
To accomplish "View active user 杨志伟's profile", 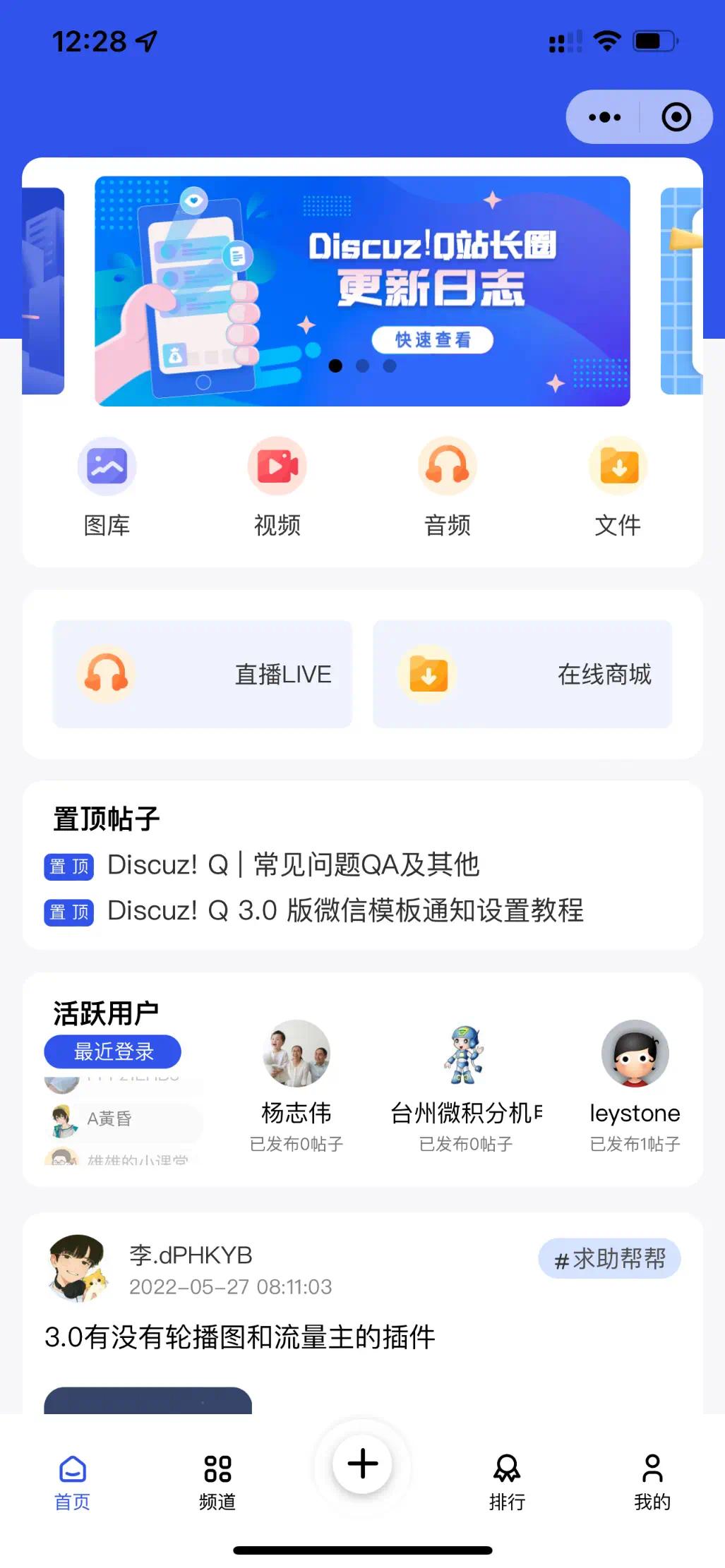I will coord(296,1084).
